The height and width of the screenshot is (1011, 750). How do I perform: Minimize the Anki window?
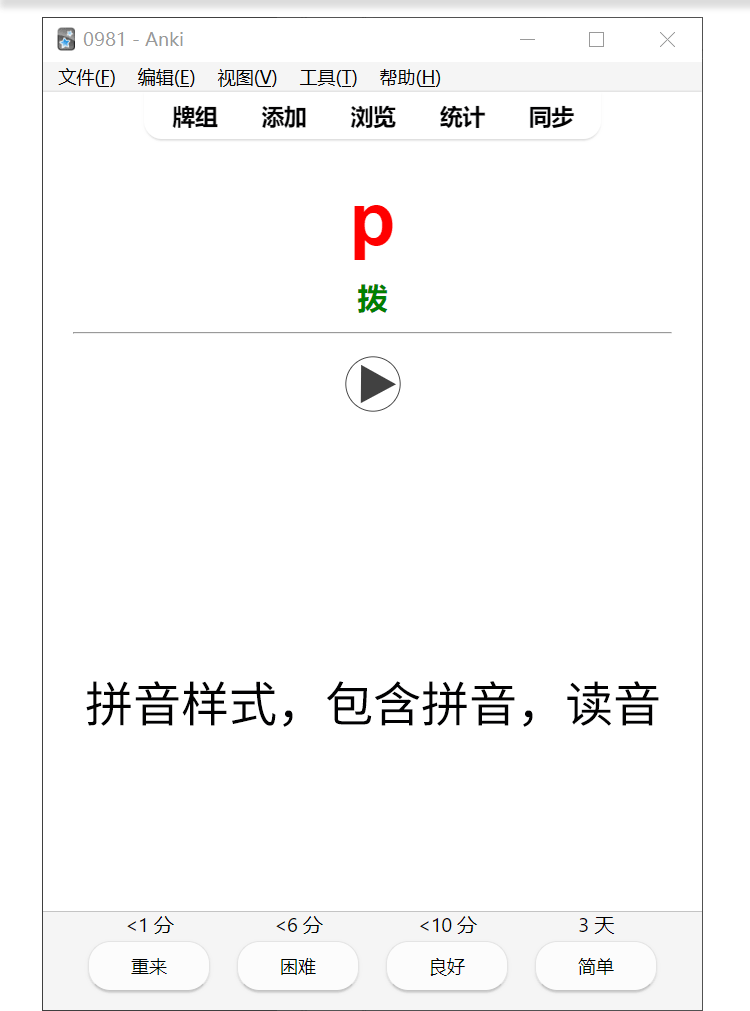528,40
